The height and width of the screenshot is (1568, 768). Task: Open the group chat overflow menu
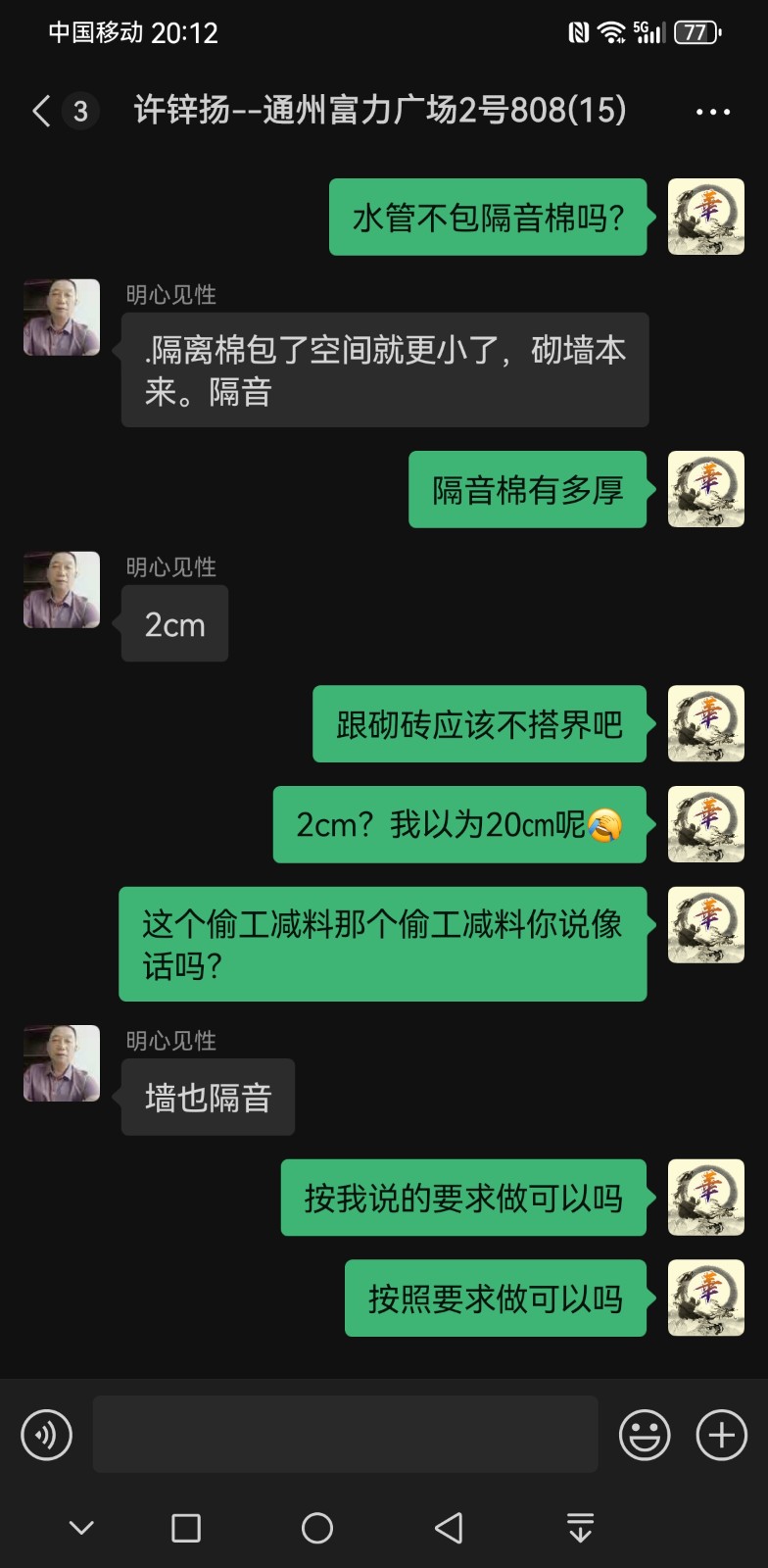point(712,112)
